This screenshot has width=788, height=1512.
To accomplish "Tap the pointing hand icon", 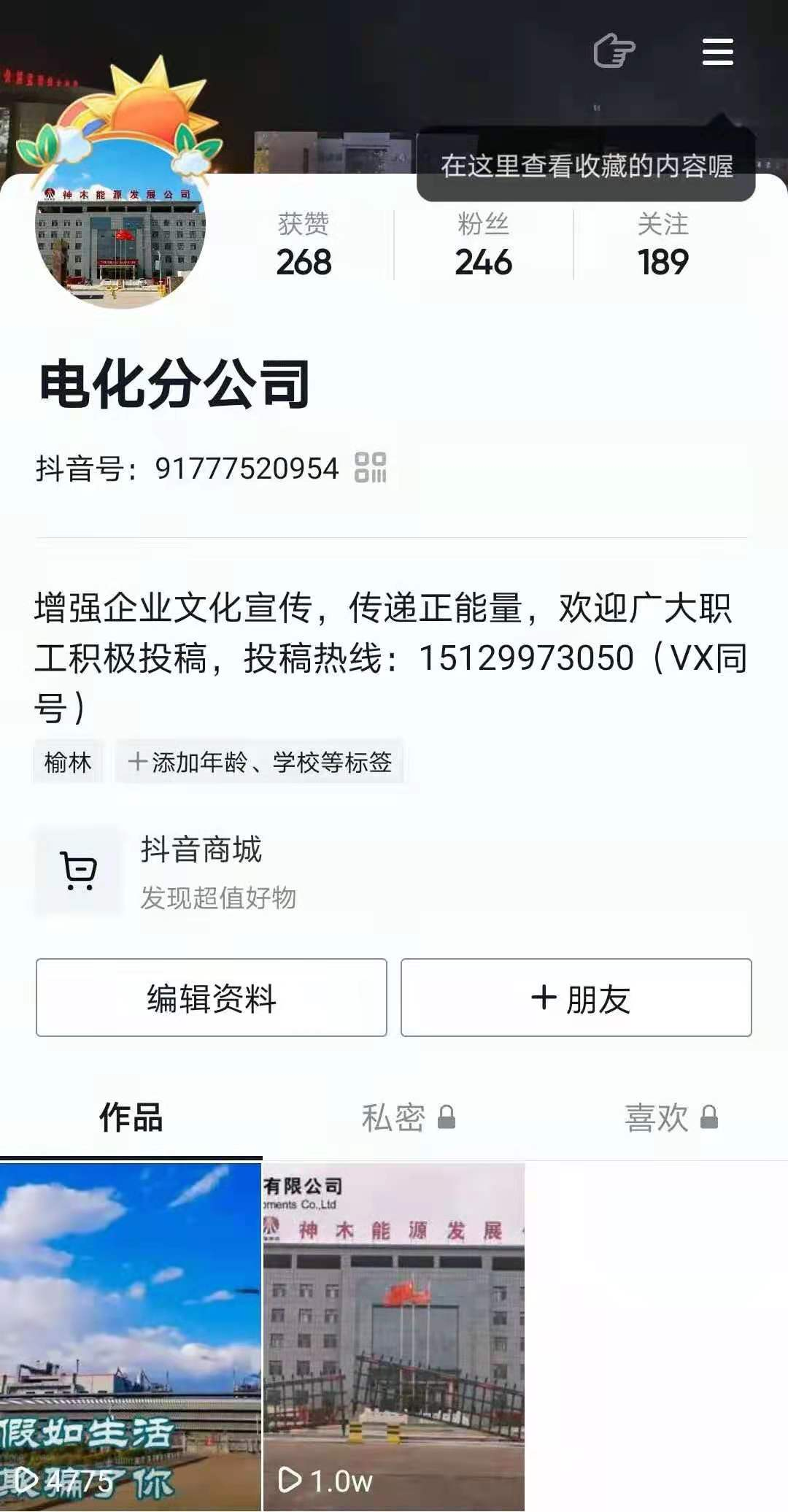I will tap(614, 51).
